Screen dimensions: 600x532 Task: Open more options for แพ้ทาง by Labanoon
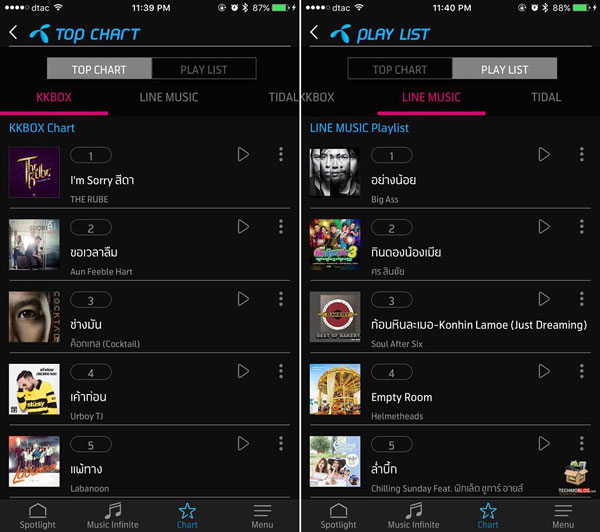coord(281,443)
